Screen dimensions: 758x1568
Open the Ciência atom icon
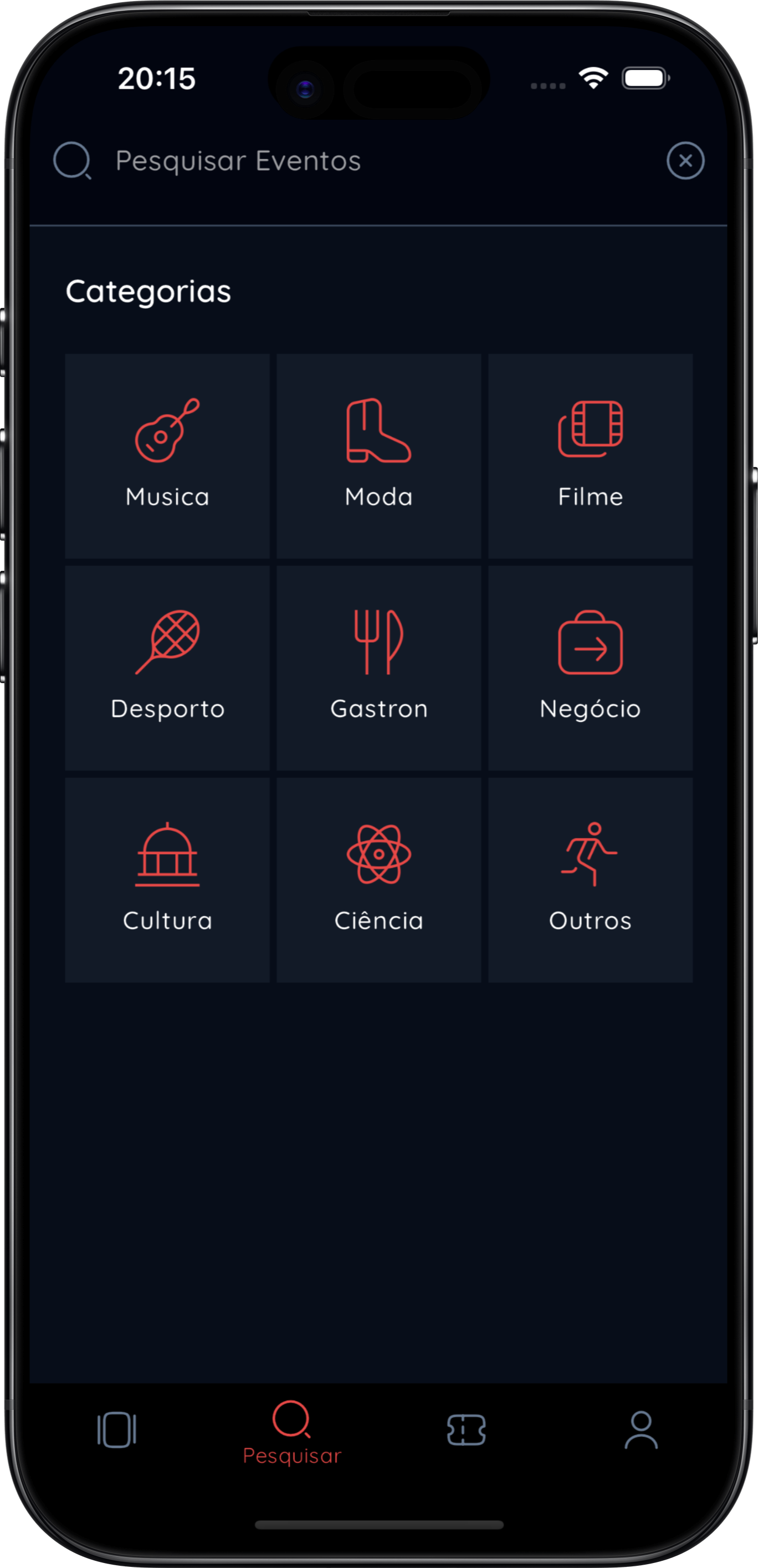click(x=378, y=854)
